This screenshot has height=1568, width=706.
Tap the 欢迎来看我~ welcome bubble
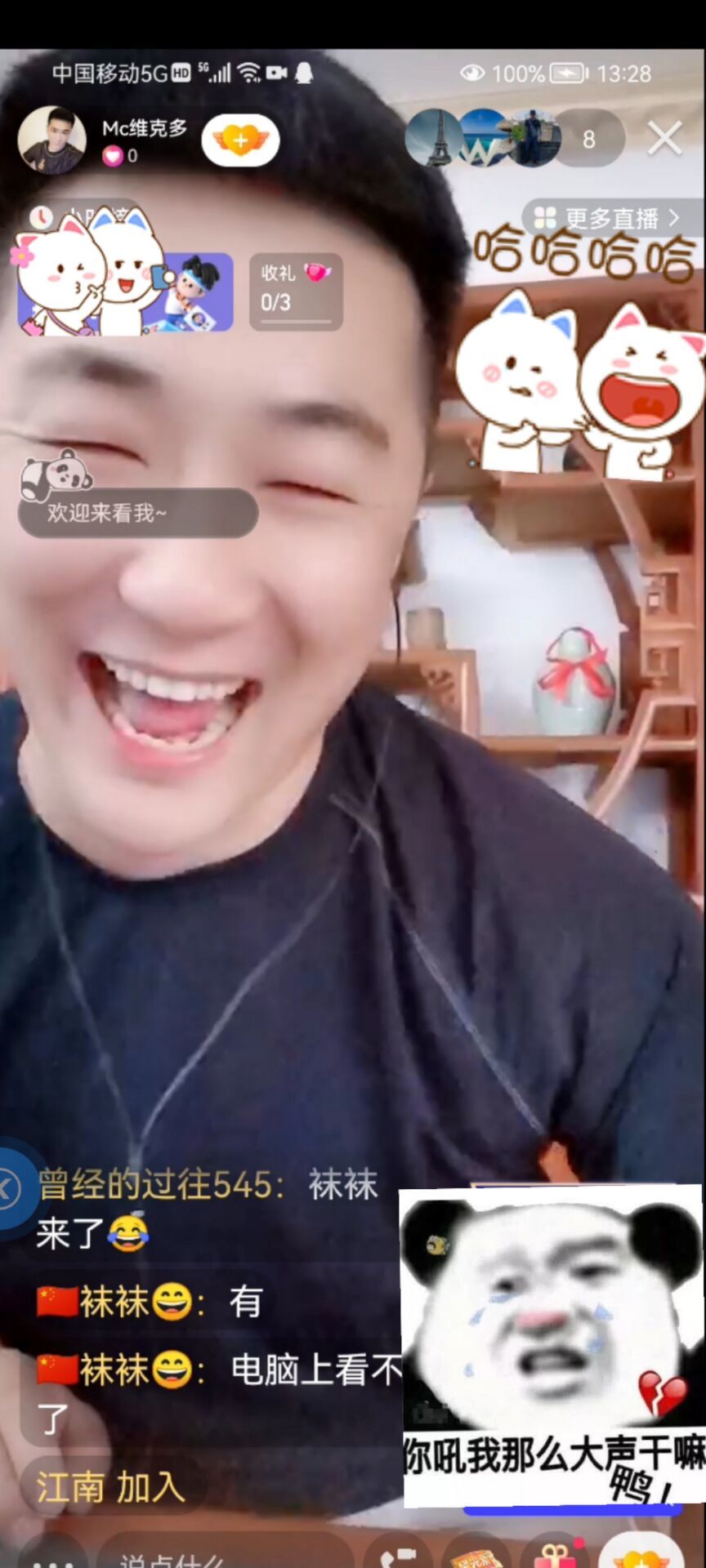(137, 513)
